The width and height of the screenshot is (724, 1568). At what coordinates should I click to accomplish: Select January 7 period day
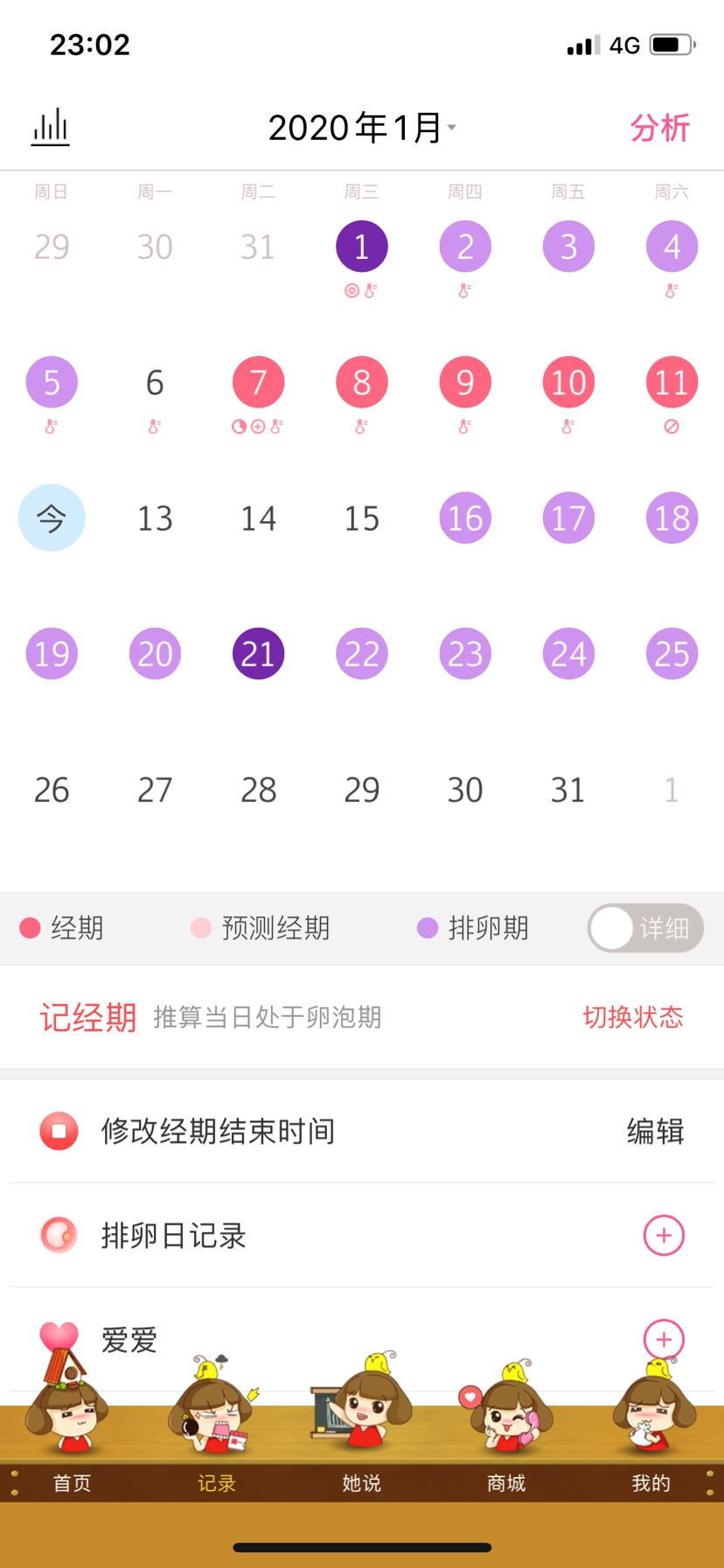[258, 382]
